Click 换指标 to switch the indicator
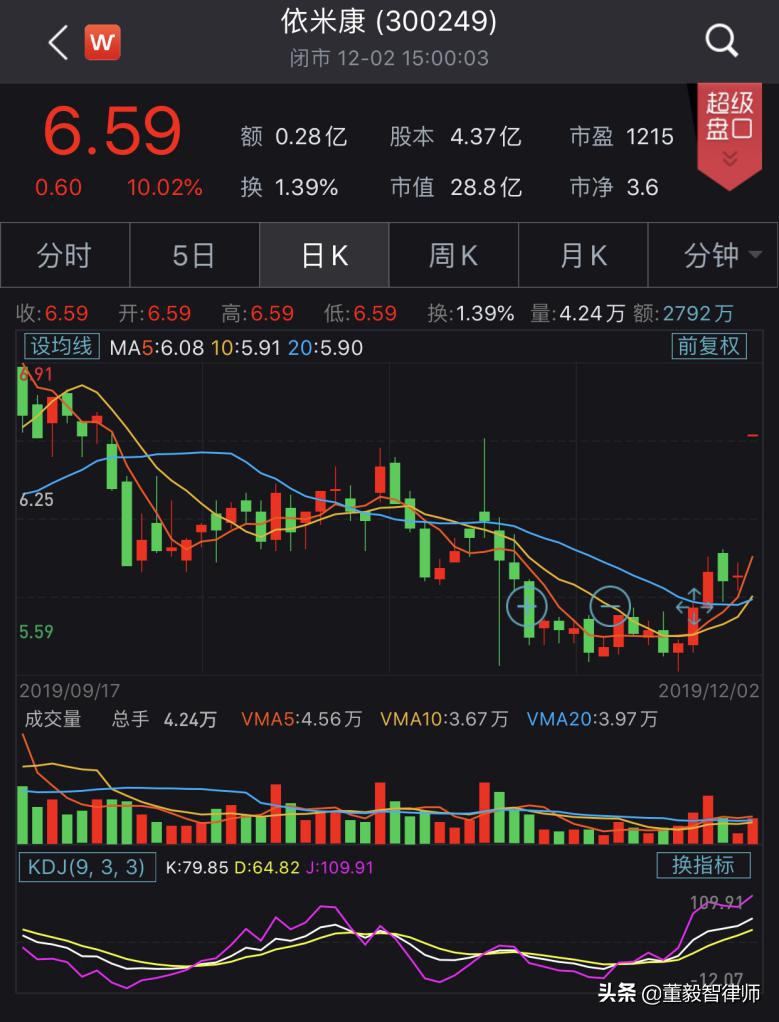Viewport: 779px width, 1022px height. coord(707,867)
